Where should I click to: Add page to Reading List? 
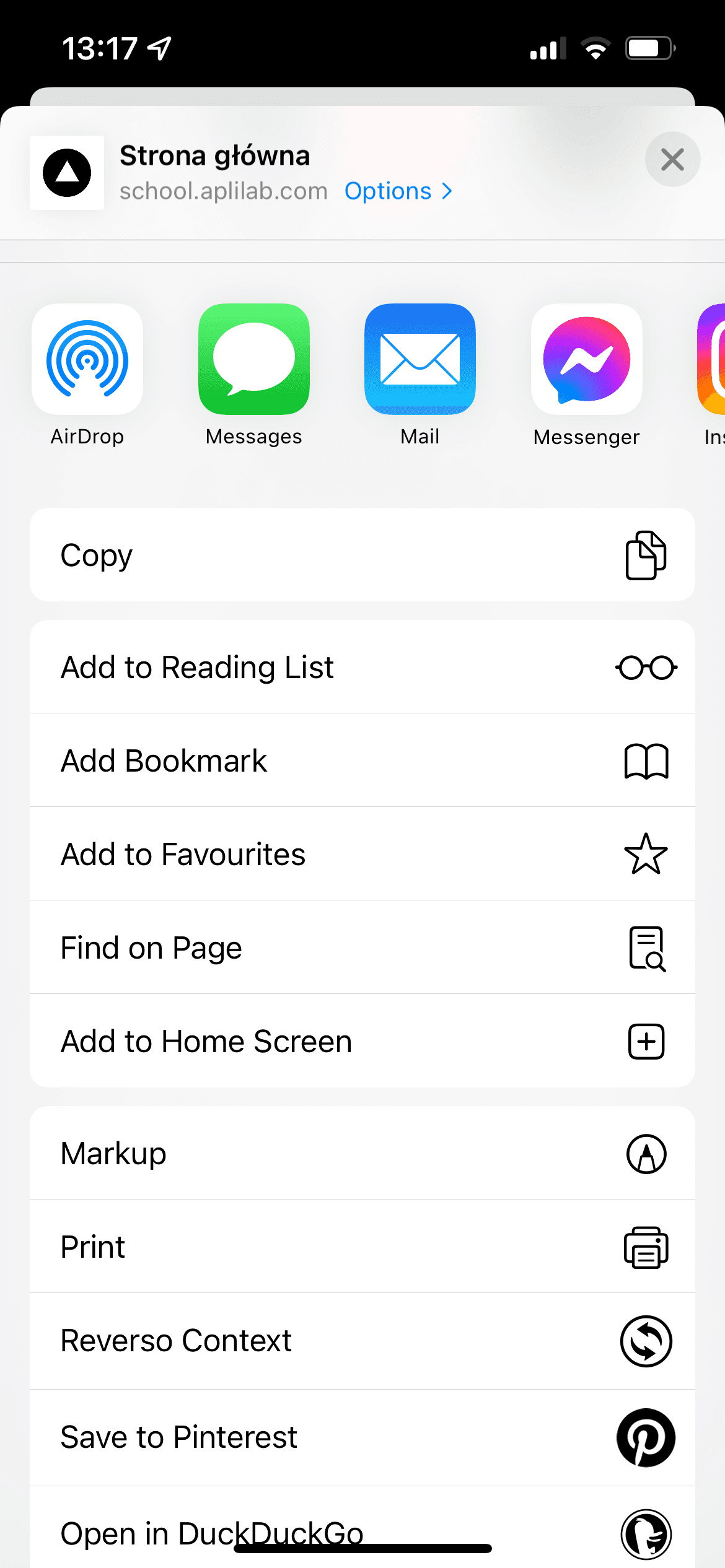click(362, 667)
